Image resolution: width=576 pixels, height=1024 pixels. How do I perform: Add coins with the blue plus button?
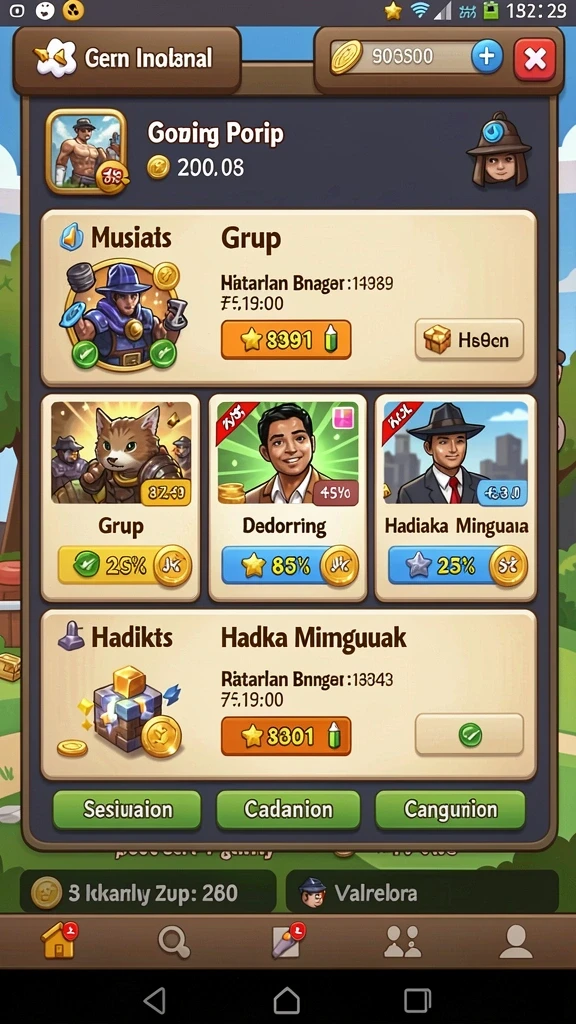click(487, 57)
